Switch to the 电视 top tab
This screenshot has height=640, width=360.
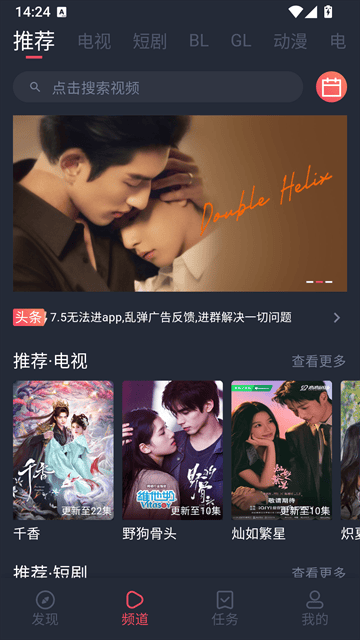(x=94, y=41)
